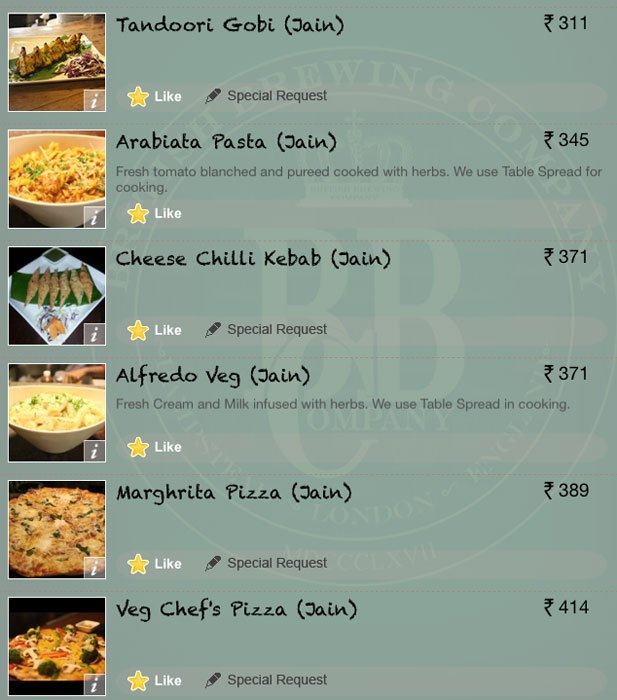Add special request for Veg Chef's Pizza

coord(266,681)
